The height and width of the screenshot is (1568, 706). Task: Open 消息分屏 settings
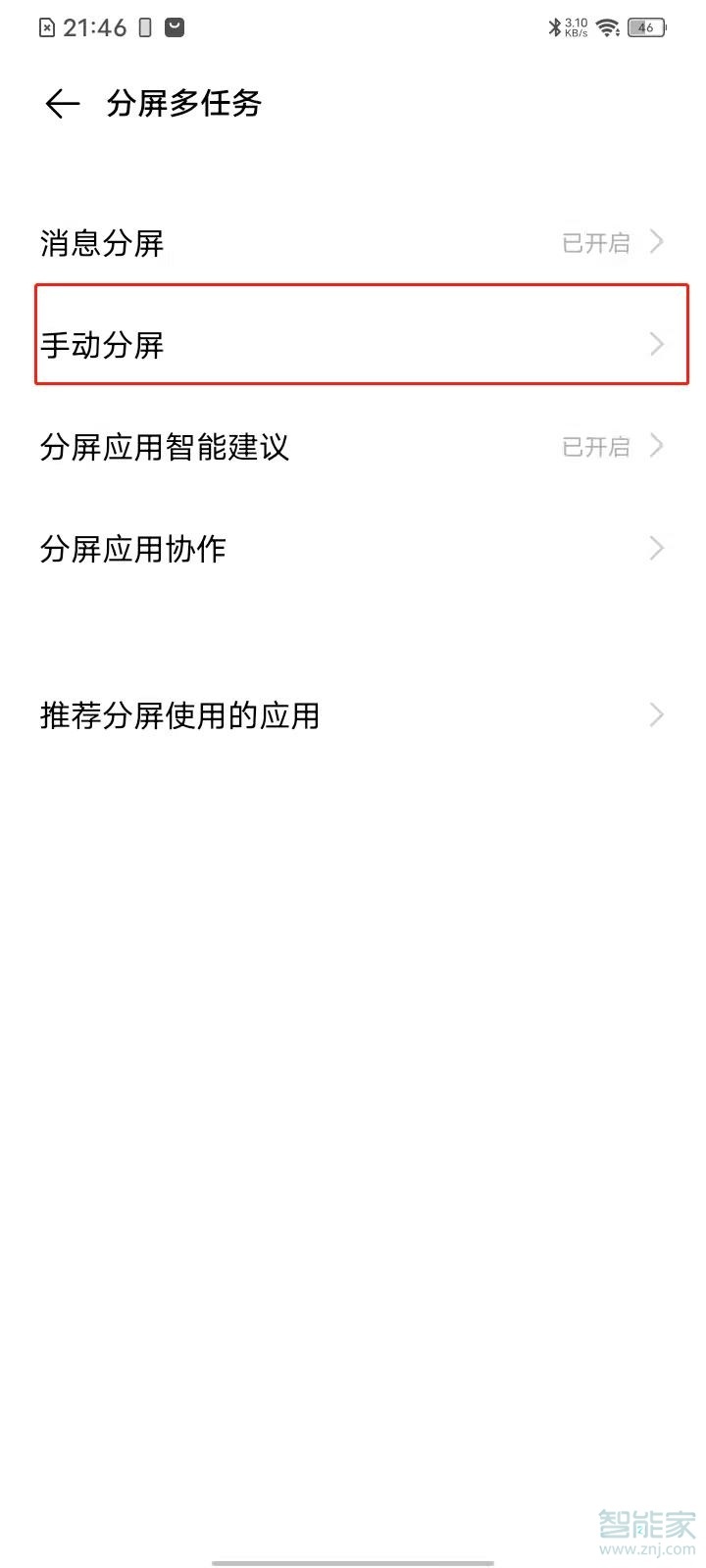click(353, 242)
